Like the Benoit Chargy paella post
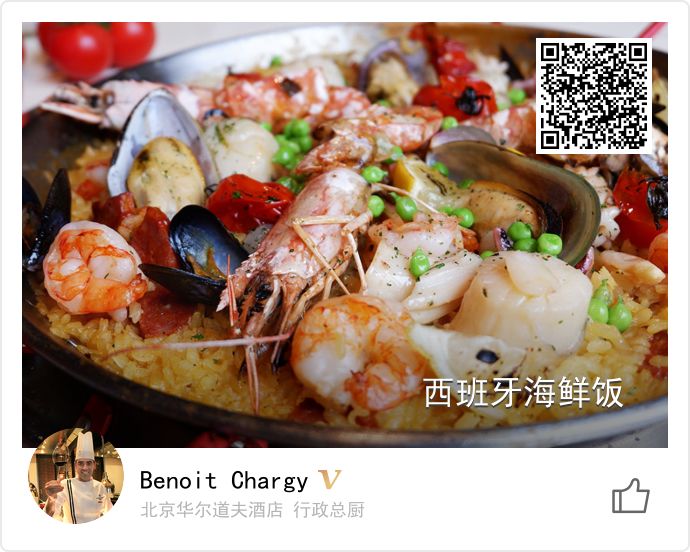Viewport: 690px width, 552px height. (630, 495)
